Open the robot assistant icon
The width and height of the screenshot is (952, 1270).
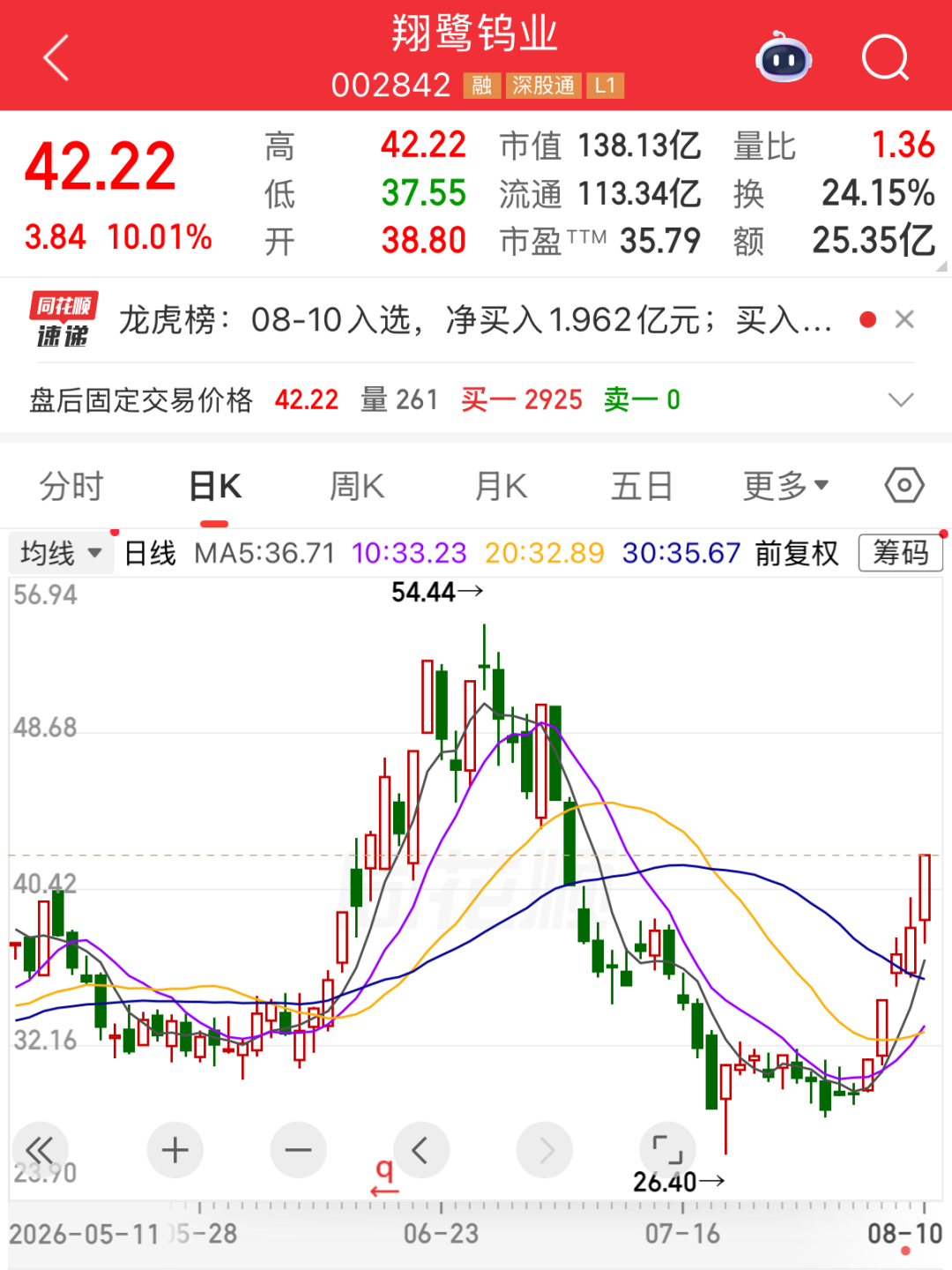tap(784, 57)
